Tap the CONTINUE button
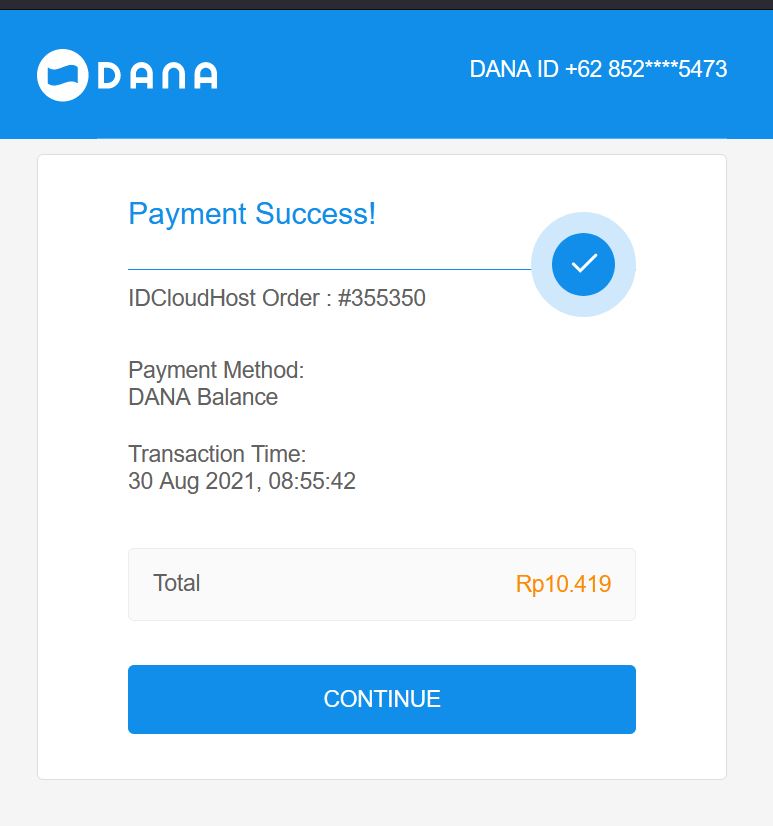The image size is (773, 826). coord(382,699)
